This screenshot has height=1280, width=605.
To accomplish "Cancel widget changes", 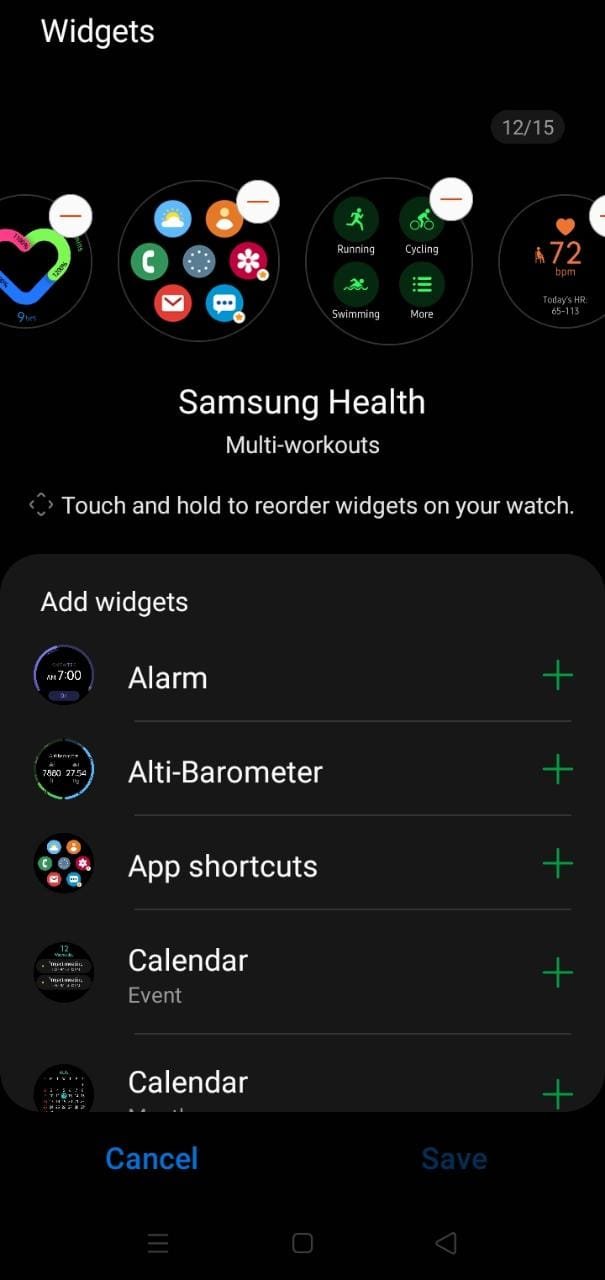I will (x=152, y=1158).
